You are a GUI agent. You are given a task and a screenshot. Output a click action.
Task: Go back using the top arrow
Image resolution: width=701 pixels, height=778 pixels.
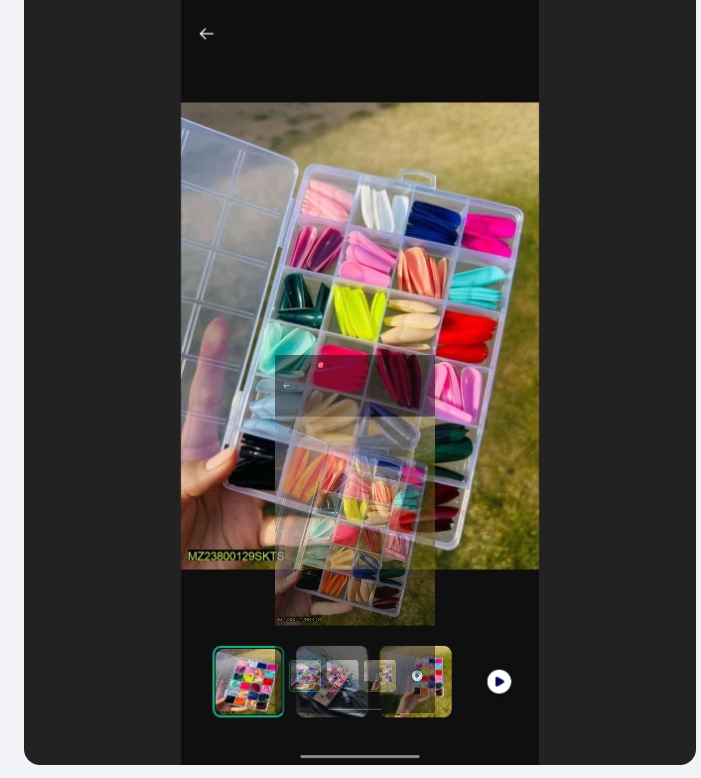pyautogui.click(x=206, y=34)
